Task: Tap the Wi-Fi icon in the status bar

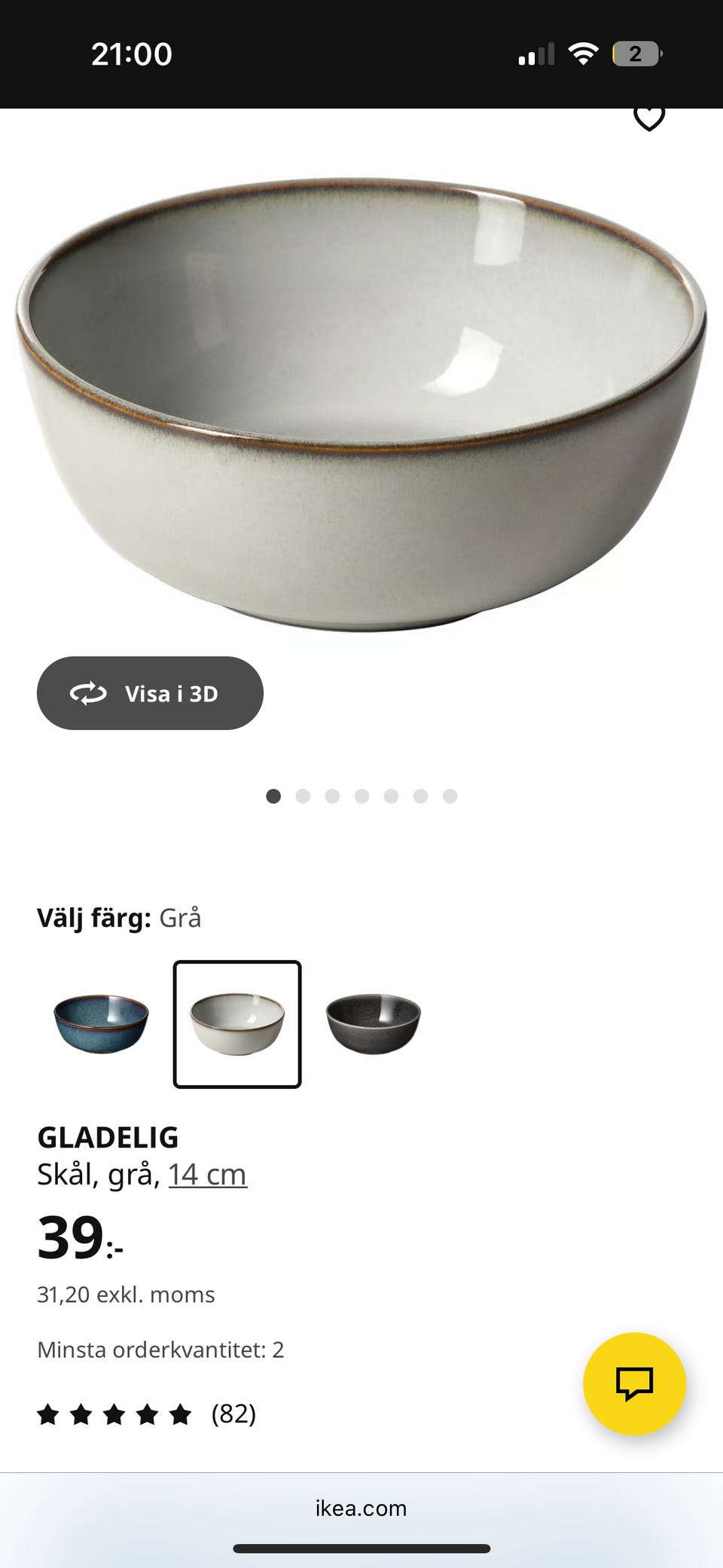Action: point(582,53)
